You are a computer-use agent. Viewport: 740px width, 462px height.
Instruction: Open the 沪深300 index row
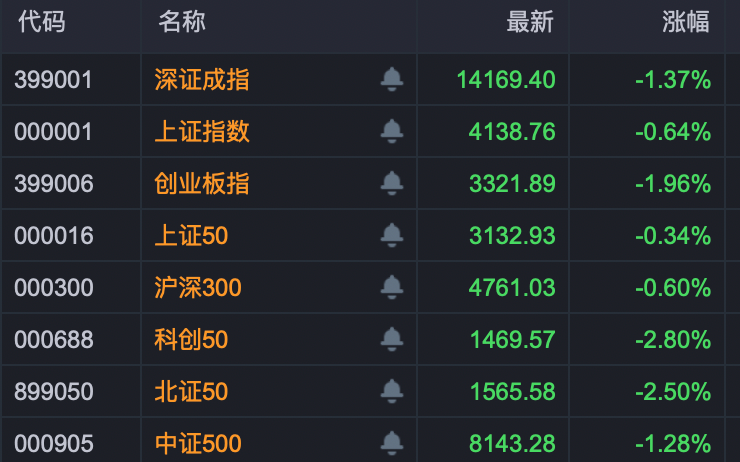(198, 288)
